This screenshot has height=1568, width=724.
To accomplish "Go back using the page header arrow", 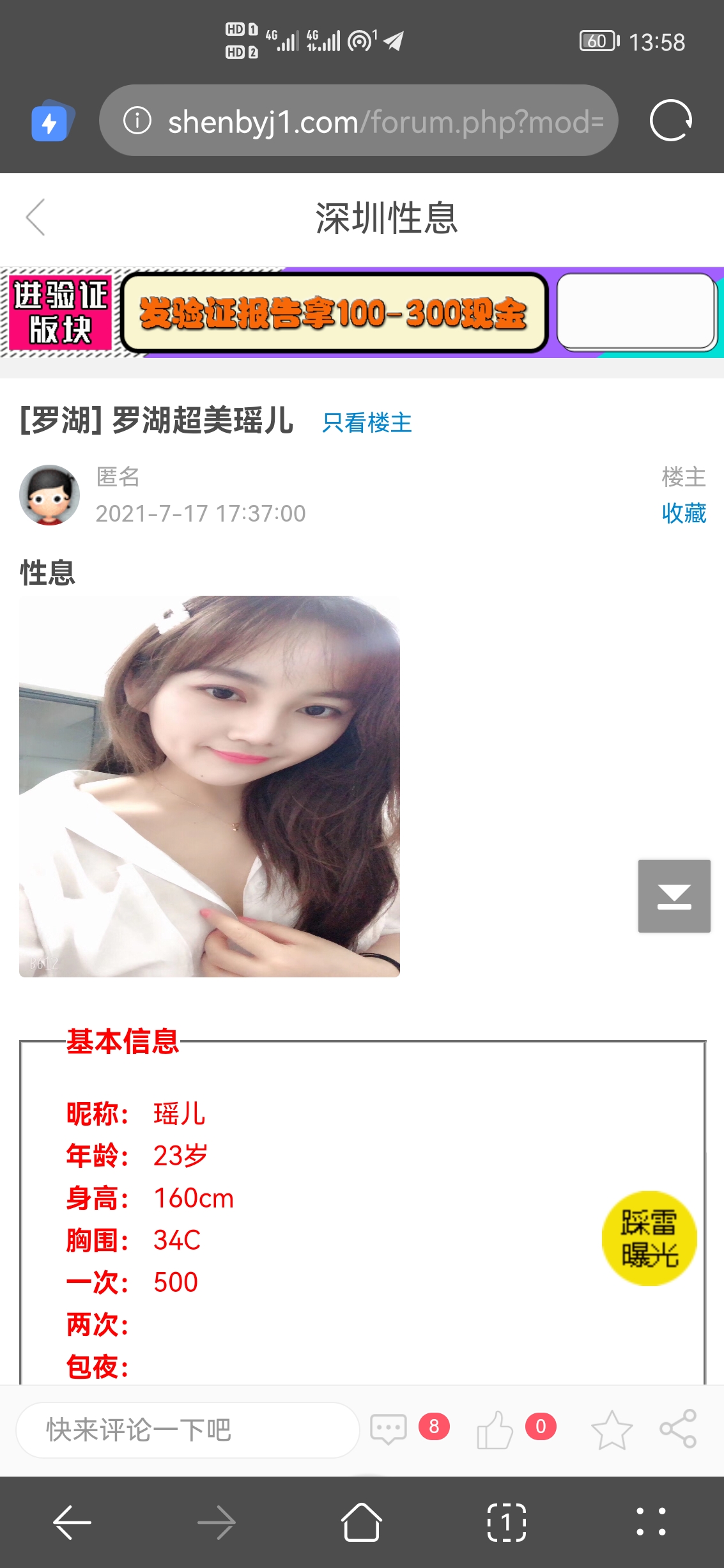I will coord(36,217).
